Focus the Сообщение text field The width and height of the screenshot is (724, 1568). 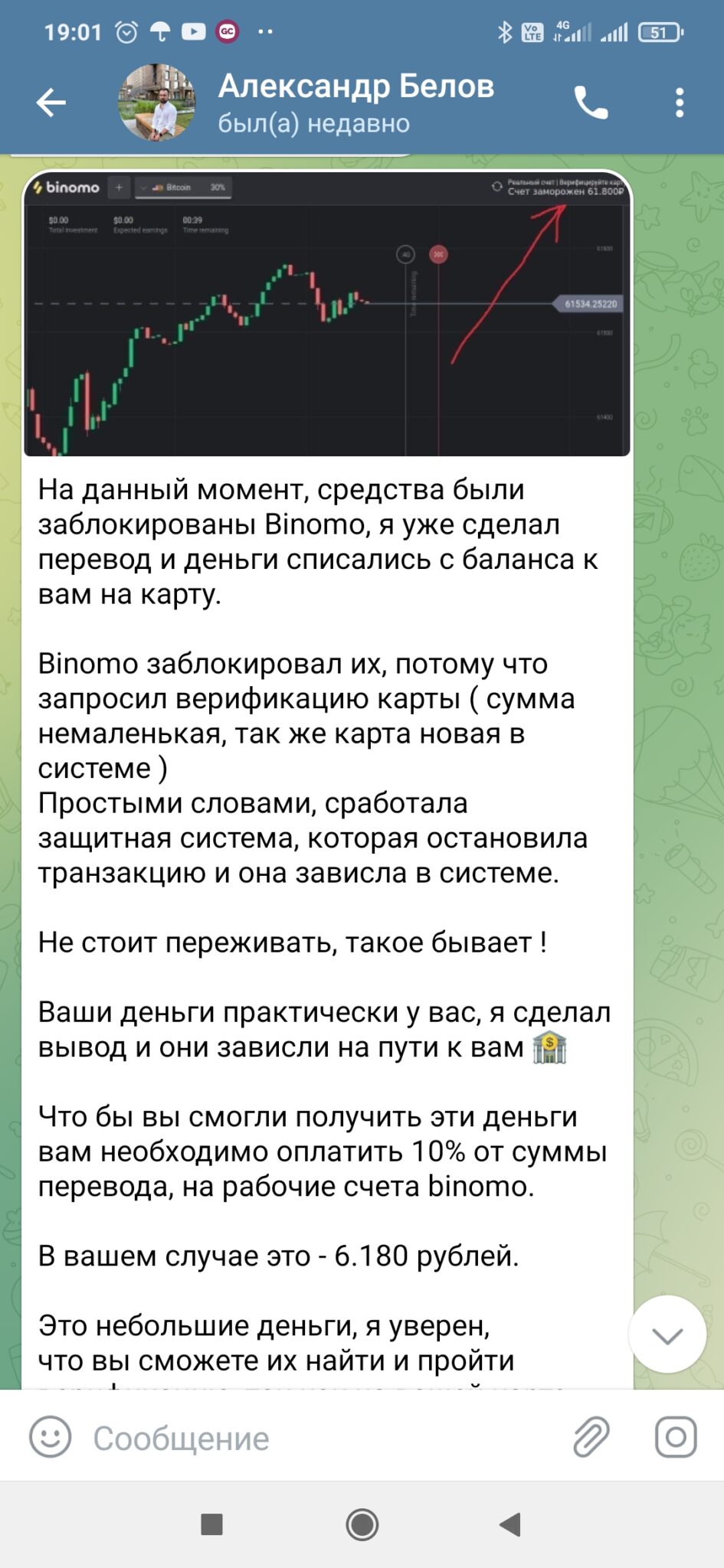point(322,1439)
